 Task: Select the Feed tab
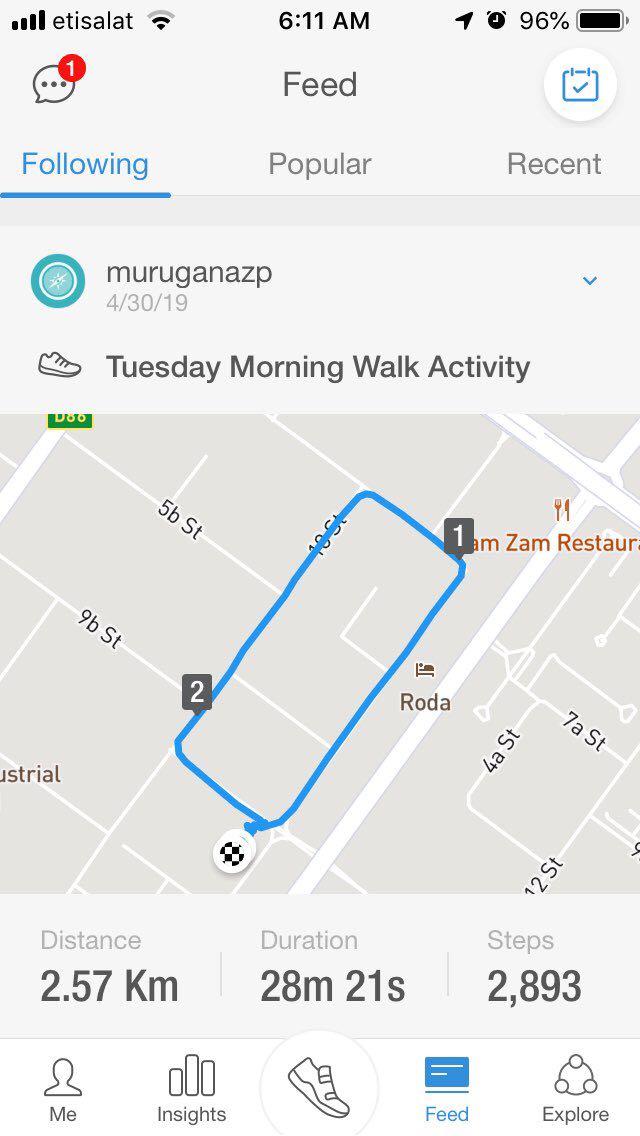[x=447, y=1089]
